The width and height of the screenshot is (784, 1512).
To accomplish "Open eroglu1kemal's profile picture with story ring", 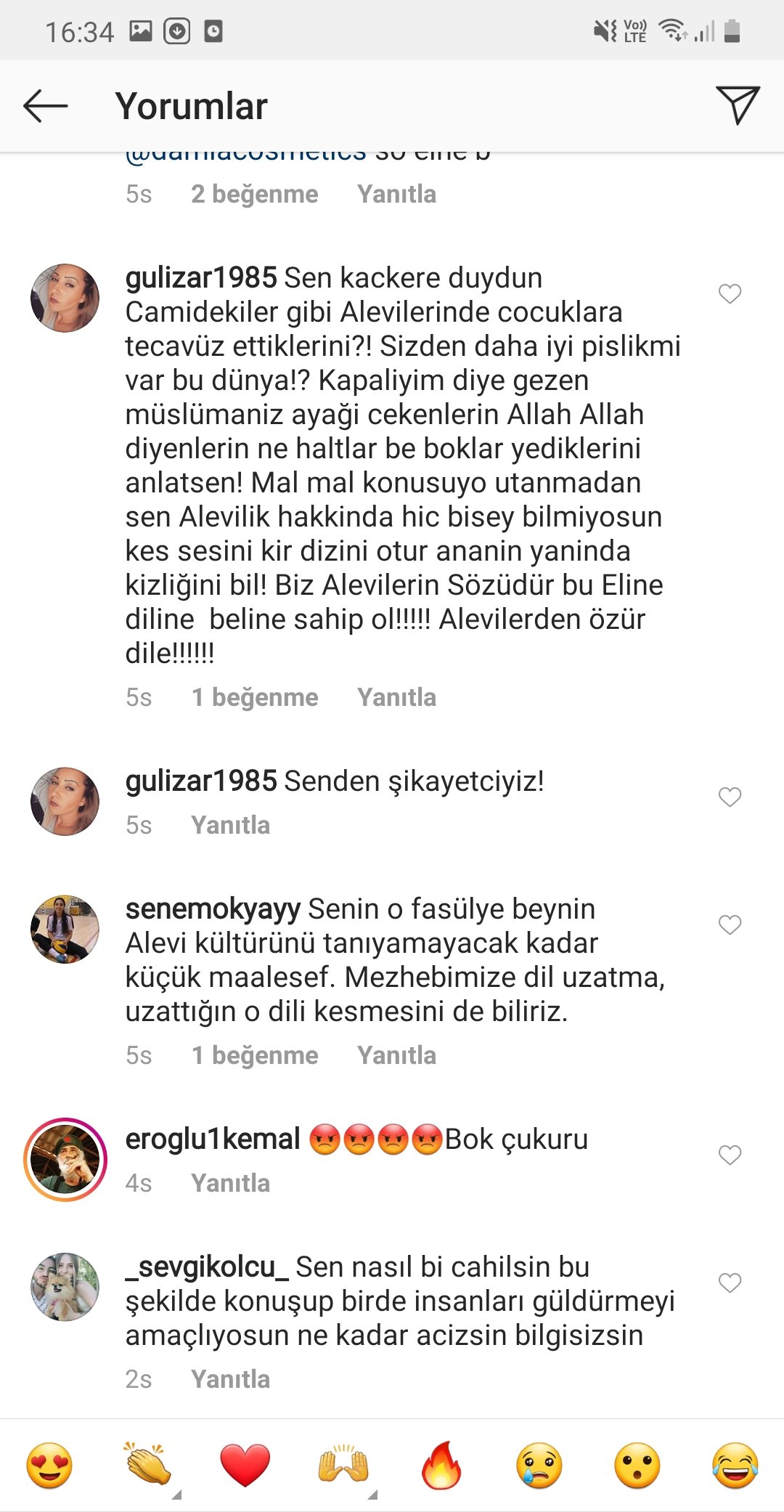I will 65,1159.
